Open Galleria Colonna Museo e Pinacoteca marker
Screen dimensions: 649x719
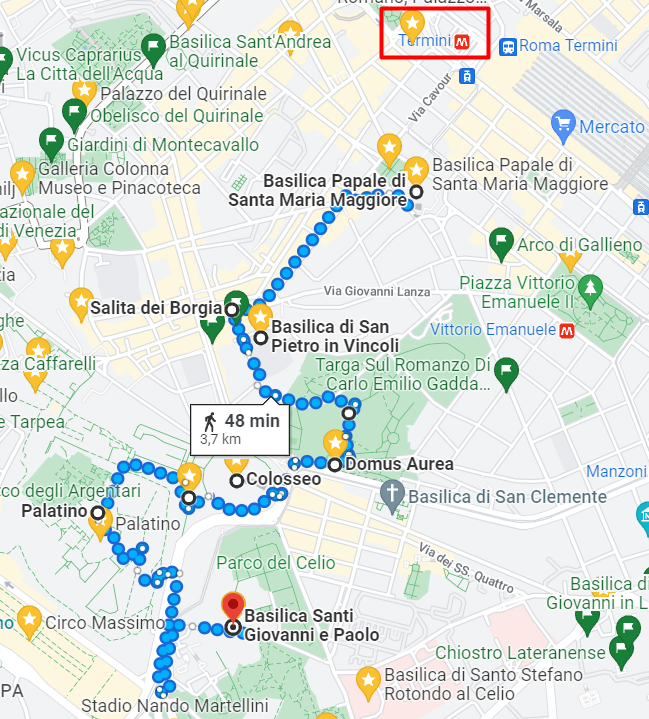click(22, 177)
